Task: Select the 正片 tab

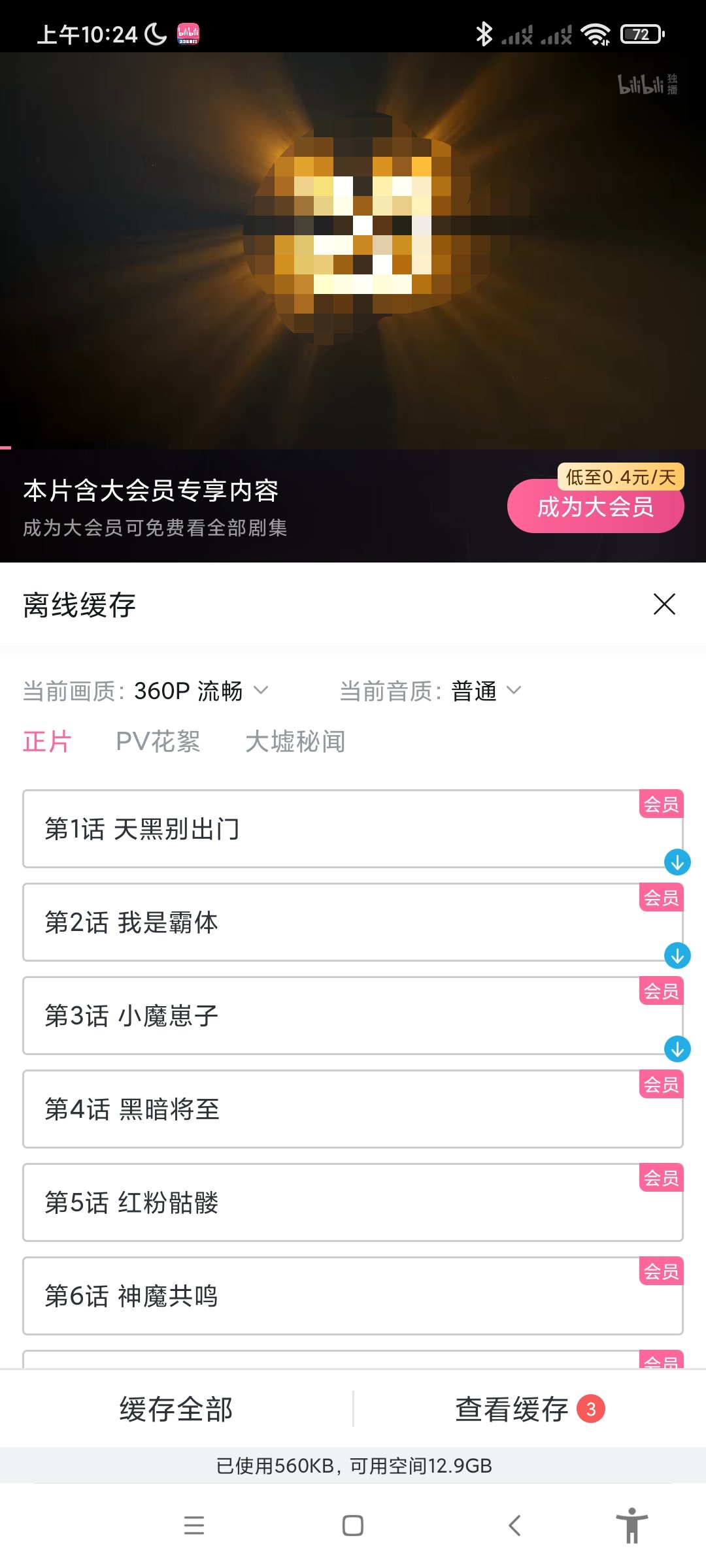Action: pos(46,742)
